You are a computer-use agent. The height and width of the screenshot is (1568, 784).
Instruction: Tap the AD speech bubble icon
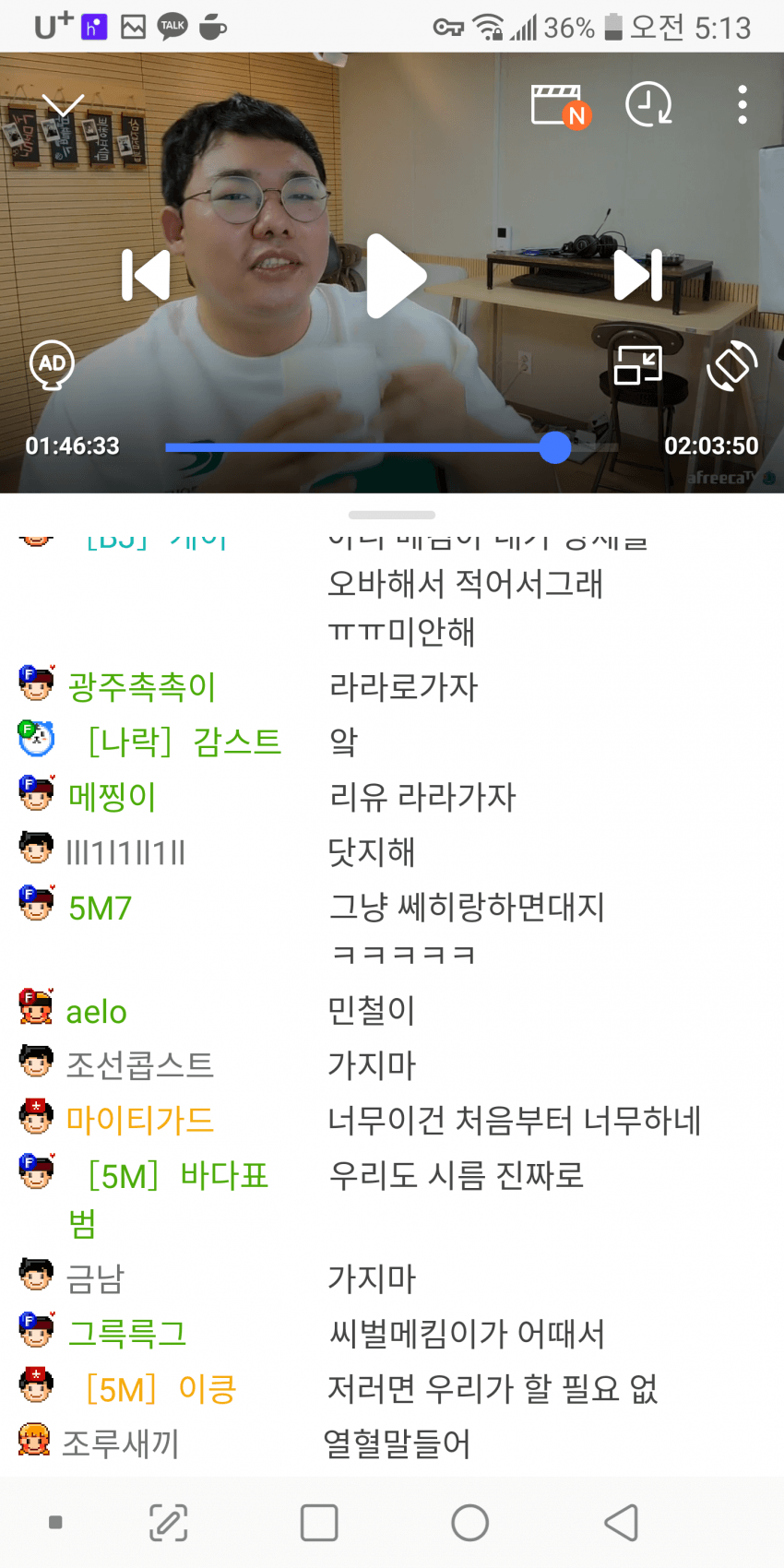[52, 364]
